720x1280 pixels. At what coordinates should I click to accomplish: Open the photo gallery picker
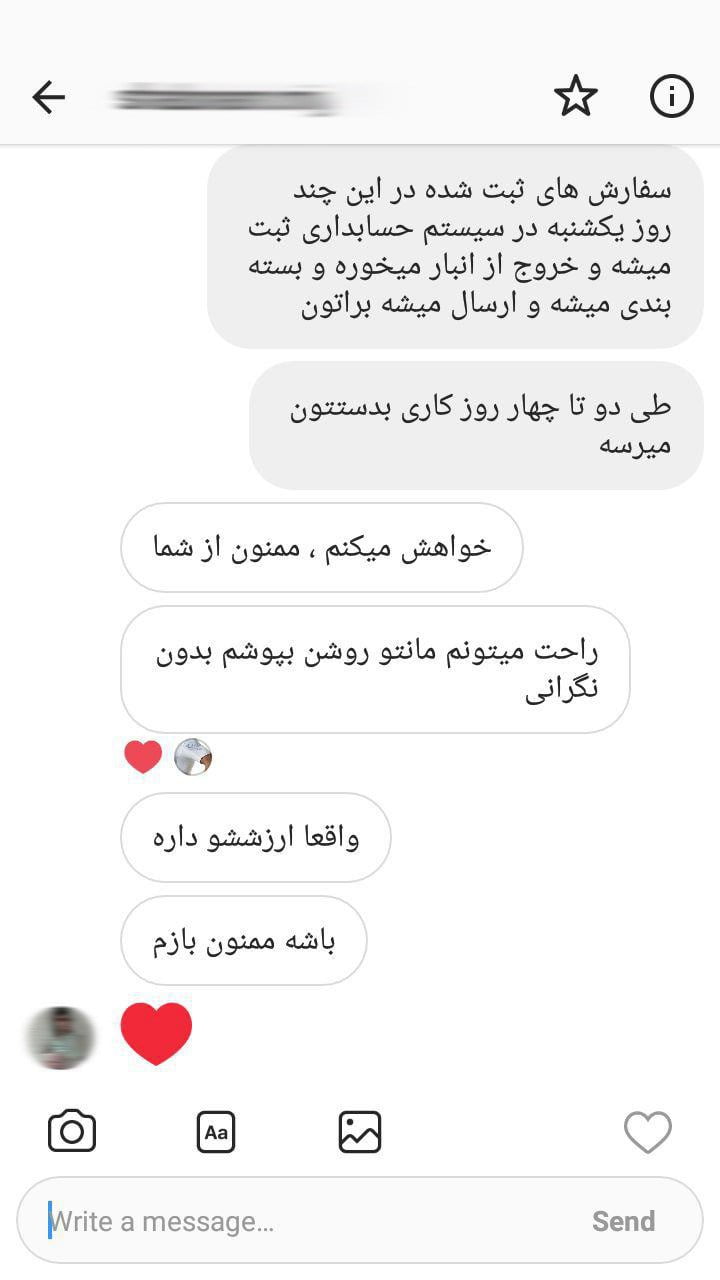[360, 1132]
